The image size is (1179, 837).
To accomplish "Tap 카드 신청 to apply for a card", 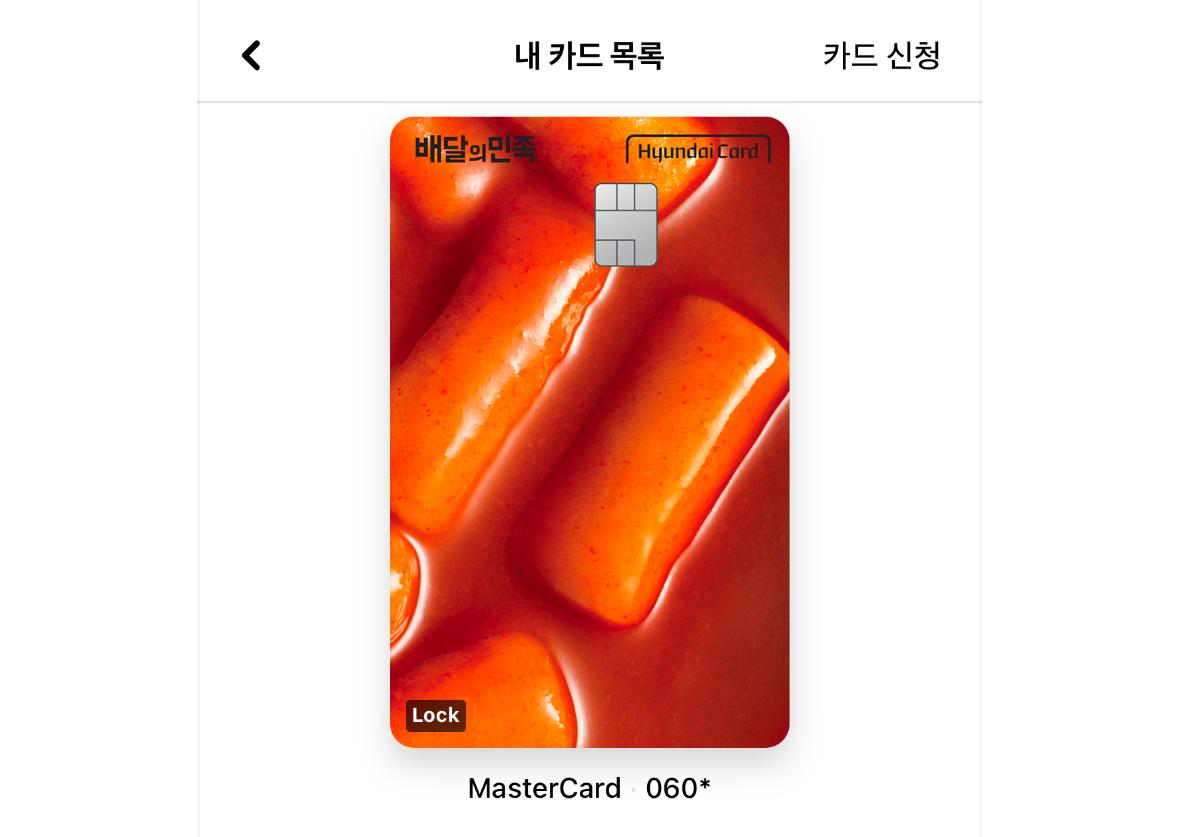I will [881, 55].
